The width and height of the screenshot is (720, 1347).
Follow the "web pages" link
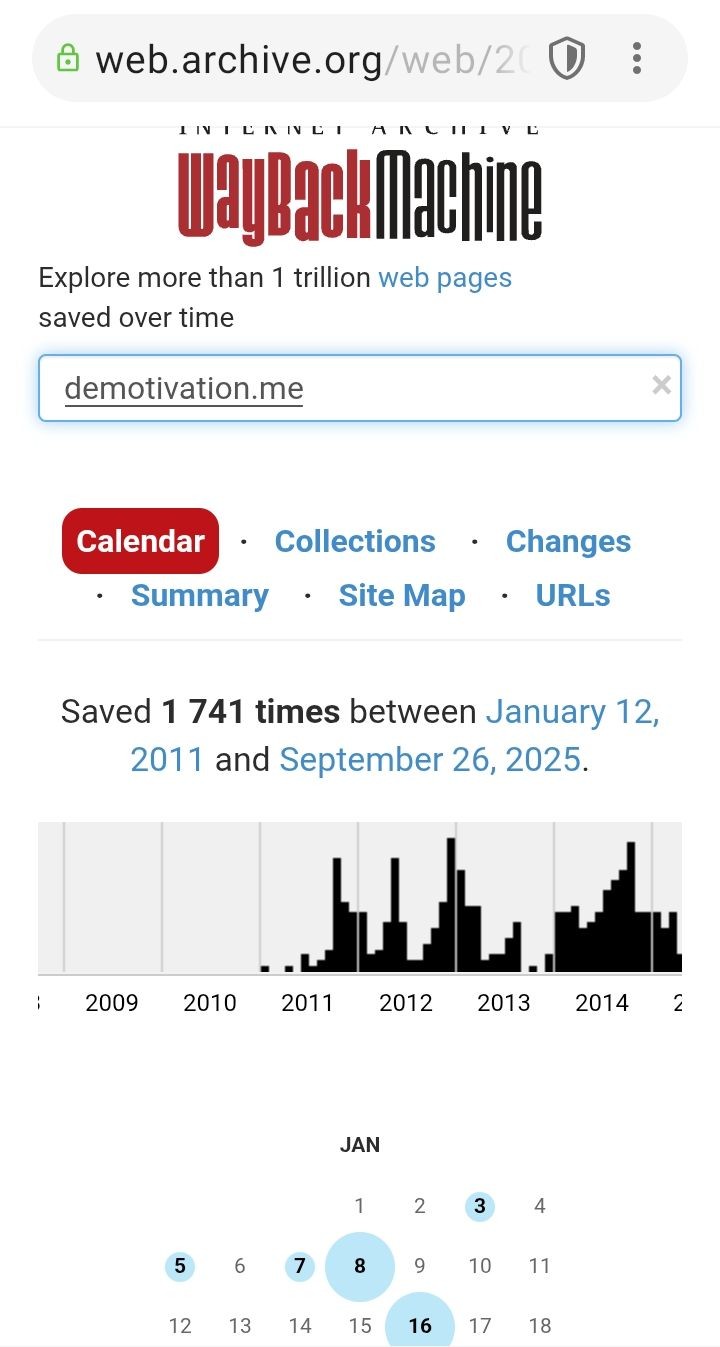pos(445,278)
